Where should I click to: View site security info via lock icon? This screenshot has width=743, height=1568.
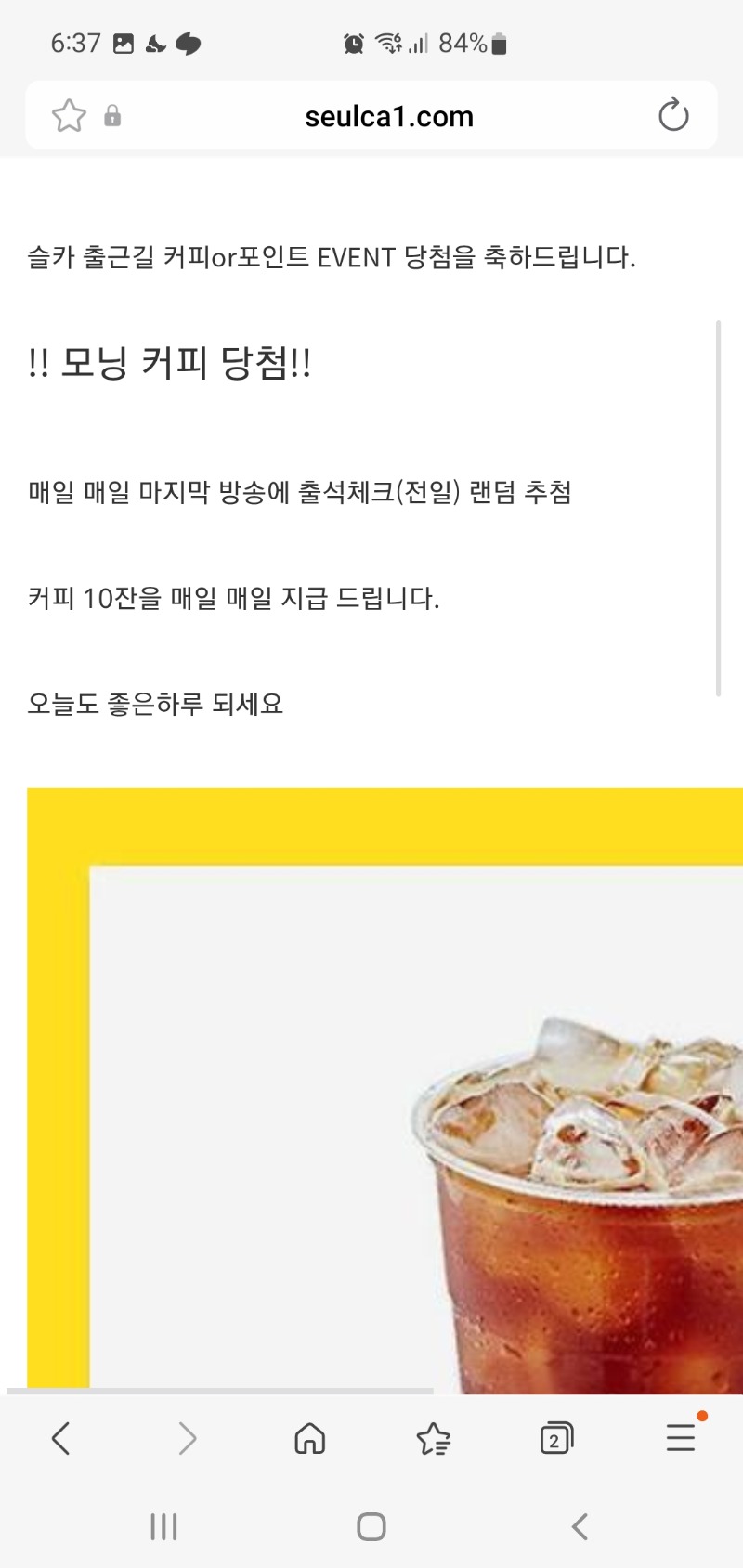(112, 116)
